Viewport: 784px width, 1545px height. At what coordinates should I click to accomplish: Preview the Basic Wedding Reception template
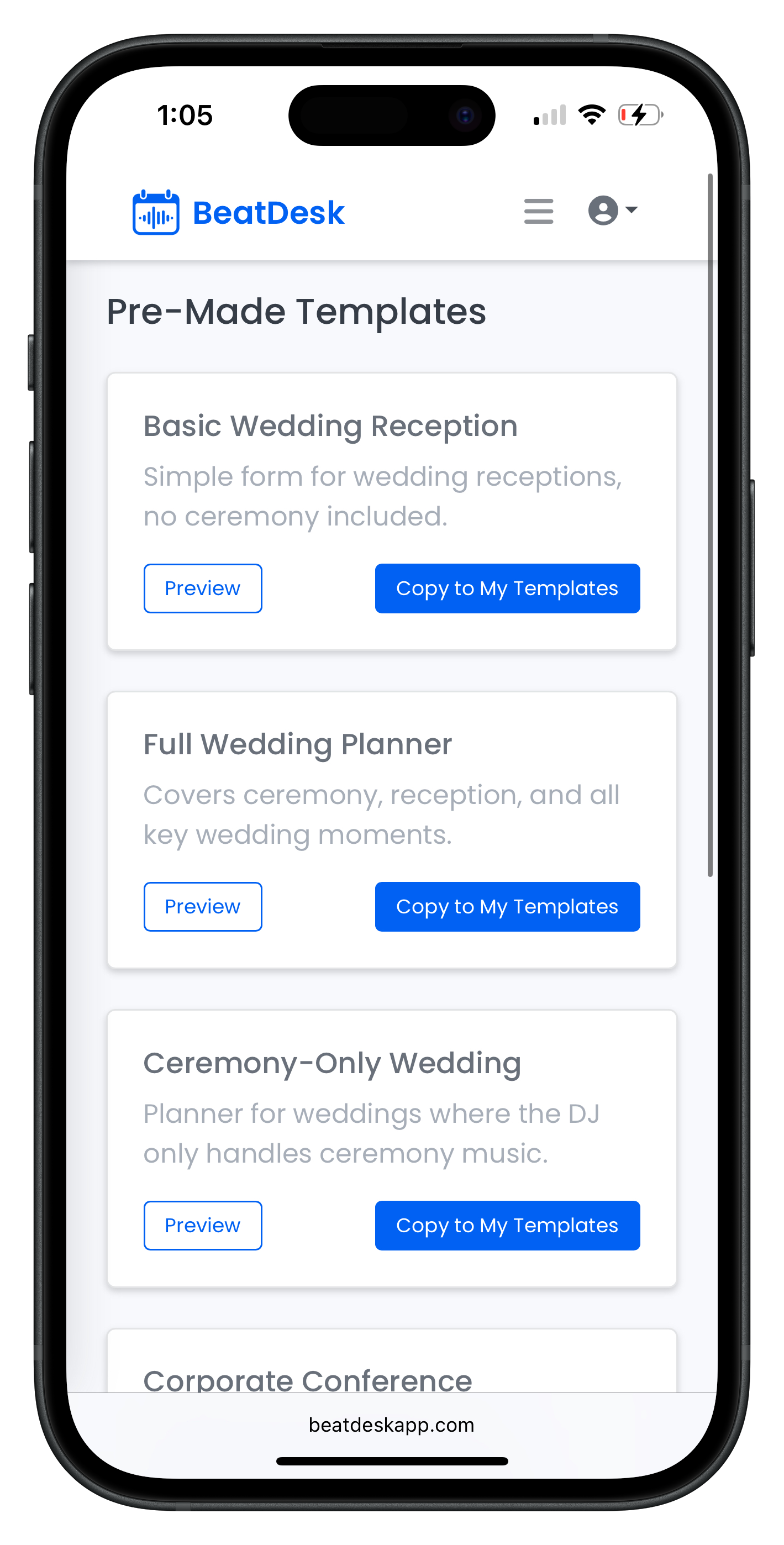[203, 588]
